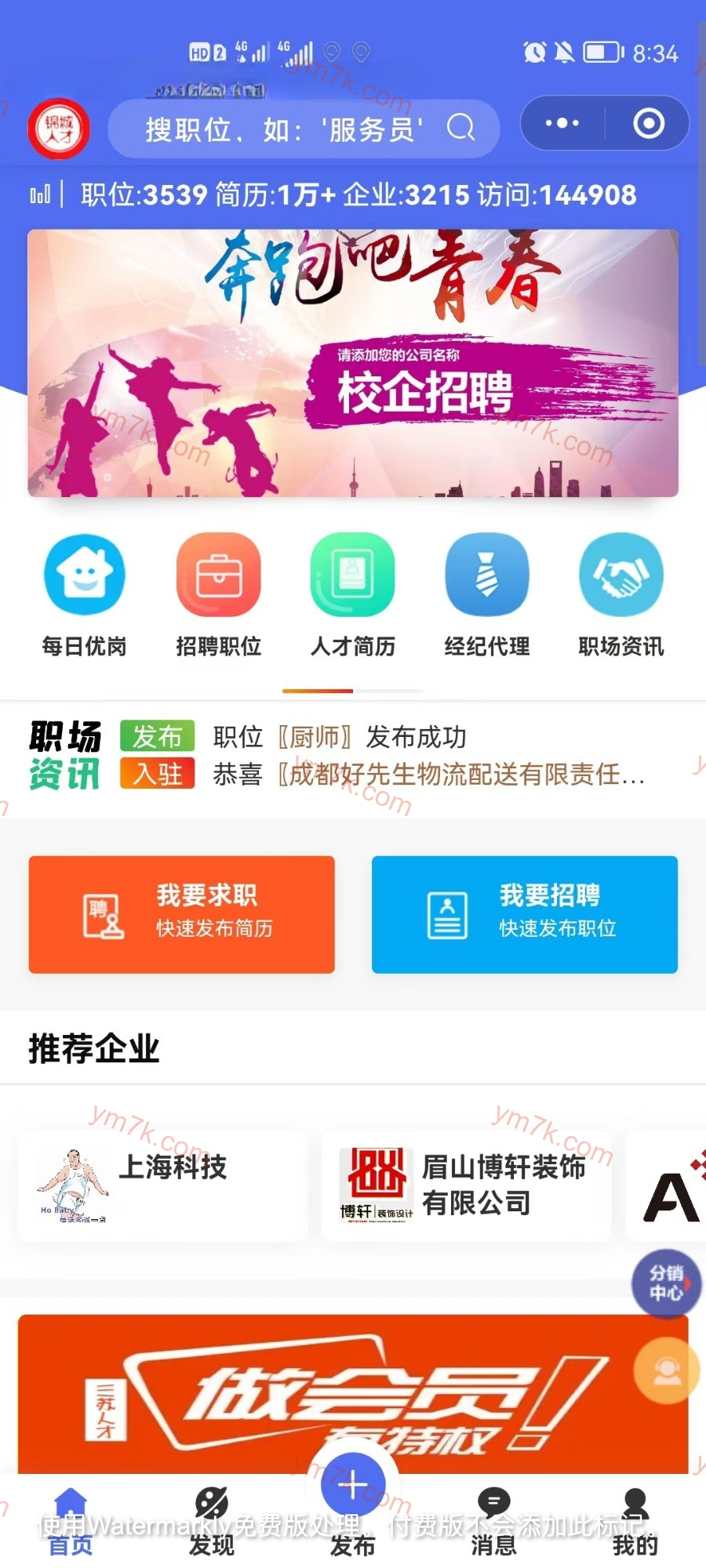This screenshot has width=706, height=1568.
Task: Open the mini program more options menu
Action: pyautogui.click(x=562, y=123)
